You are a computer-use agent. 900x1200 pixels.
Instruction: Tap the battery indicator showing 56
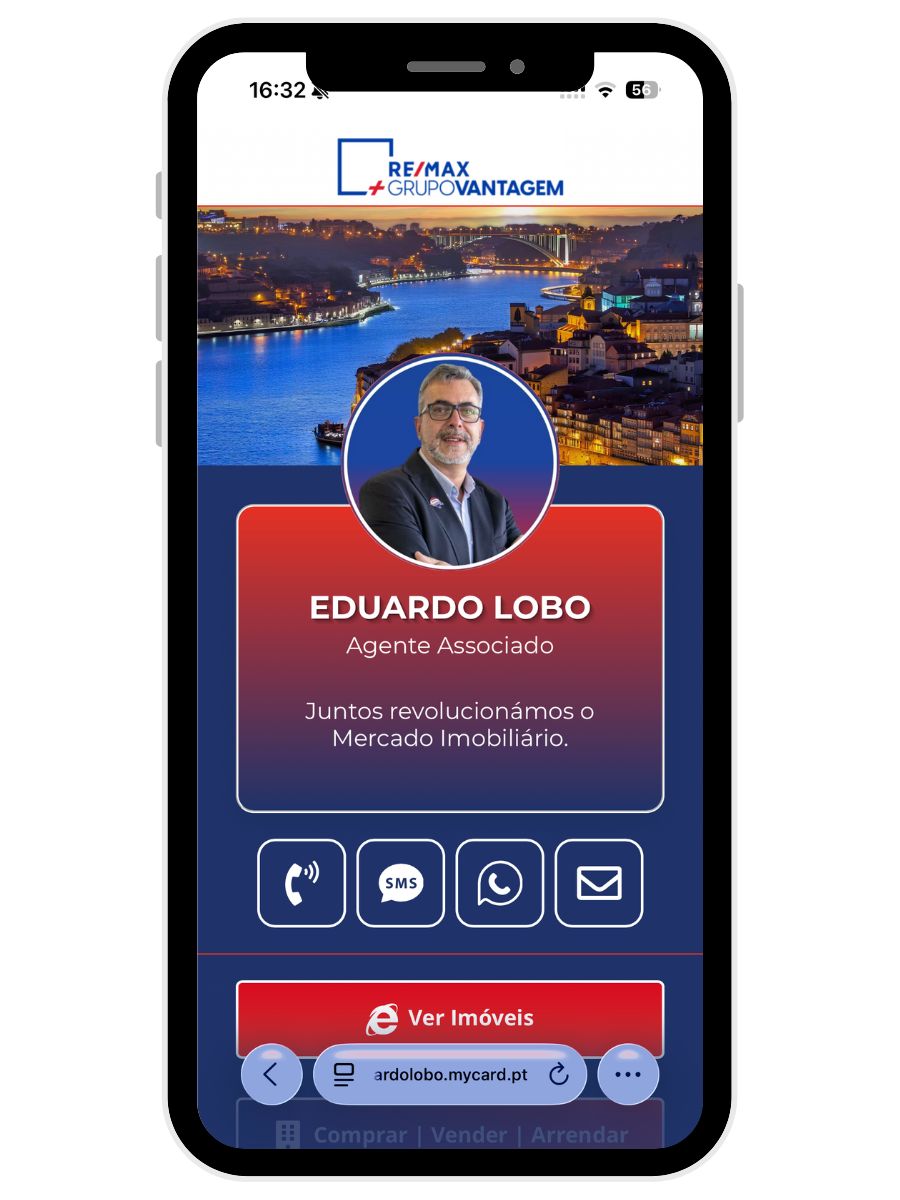point(645,89)
